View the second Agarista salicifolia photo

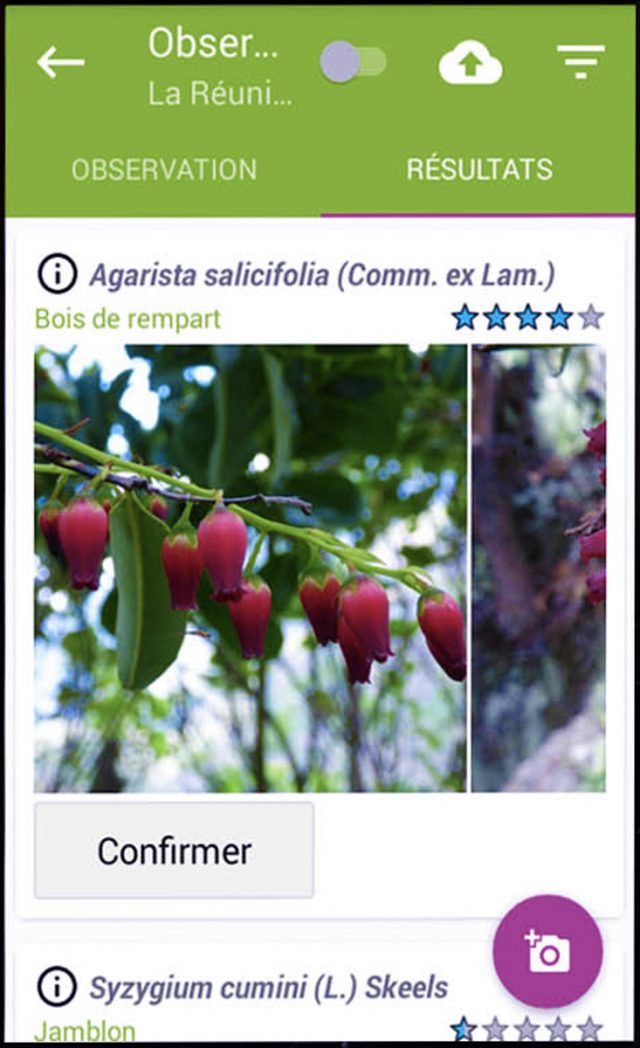click(540, 568)
